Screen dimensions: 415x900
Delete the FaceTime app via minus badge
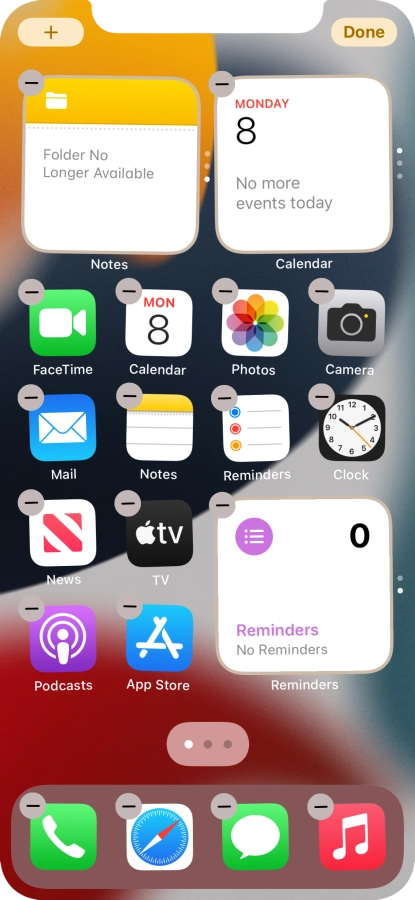pyautogui.click(x=32, y=292)
